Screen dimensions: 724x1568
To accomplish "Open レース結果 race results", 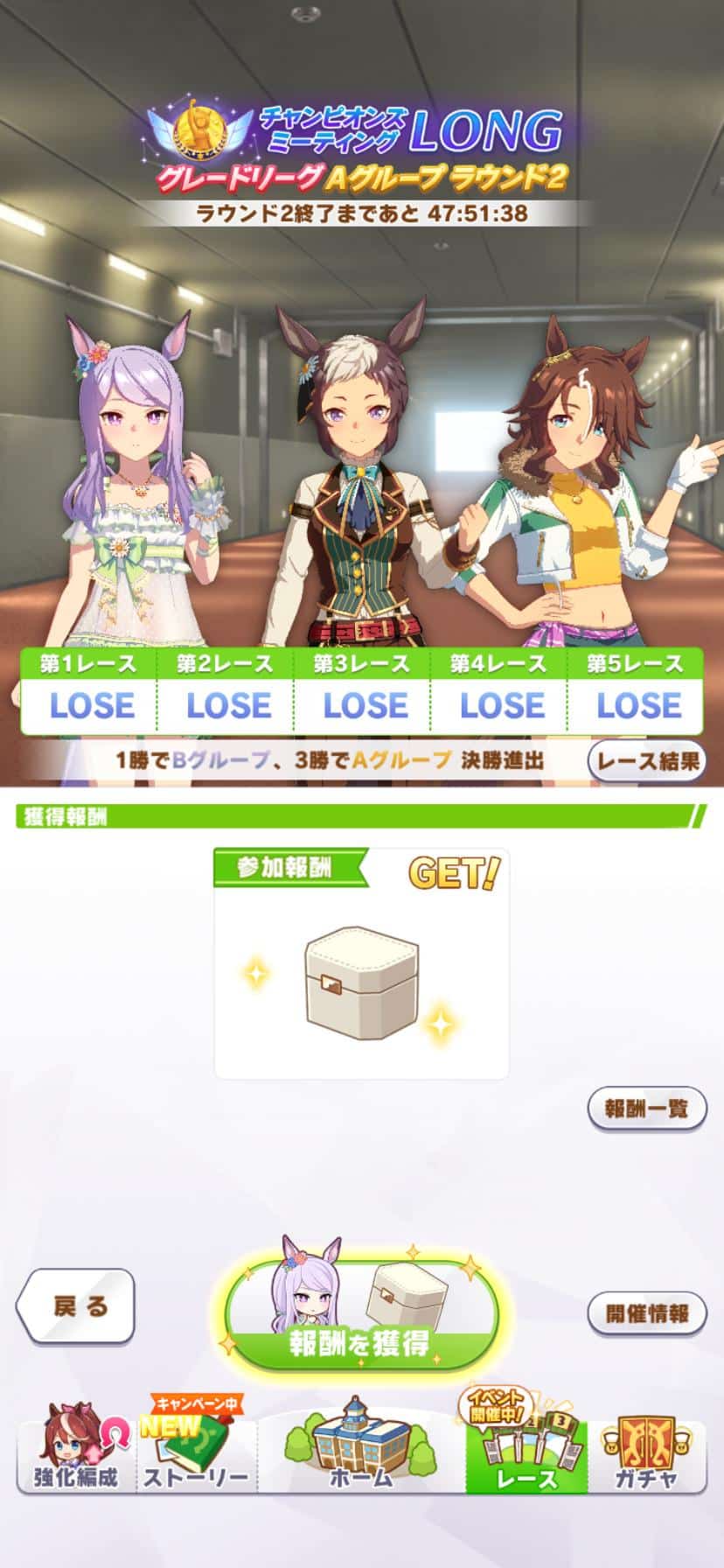I will click(646, 761).
